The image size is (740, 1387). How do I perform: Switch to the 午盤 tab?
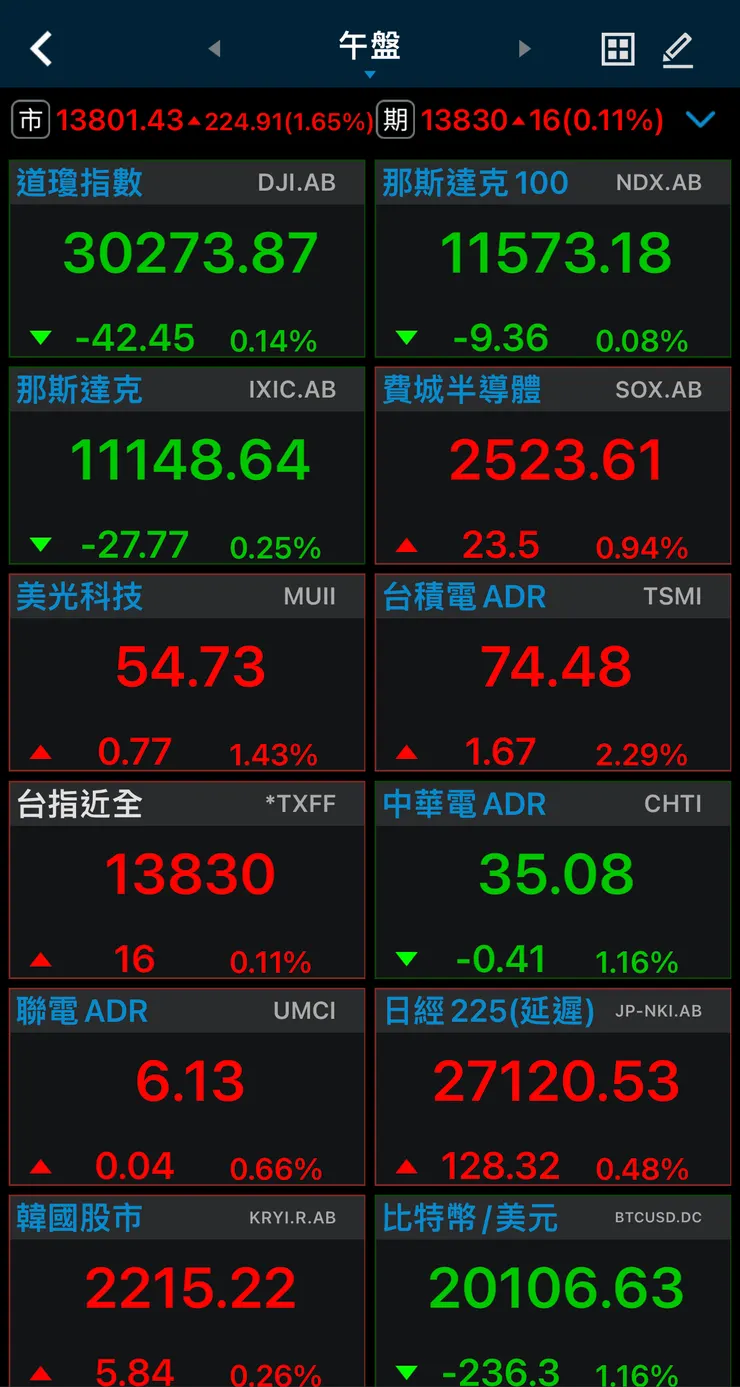coord(369,45)
